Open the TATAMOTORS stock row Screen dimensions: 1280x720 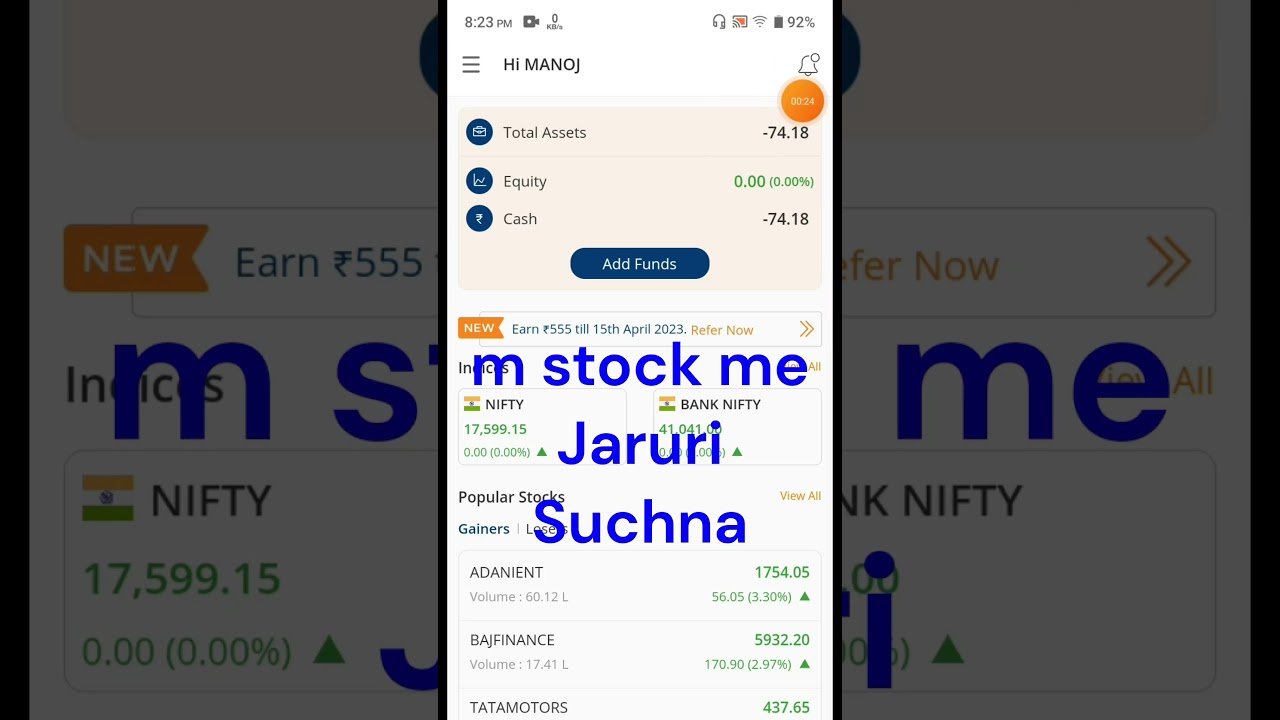[x=639, y=707]
